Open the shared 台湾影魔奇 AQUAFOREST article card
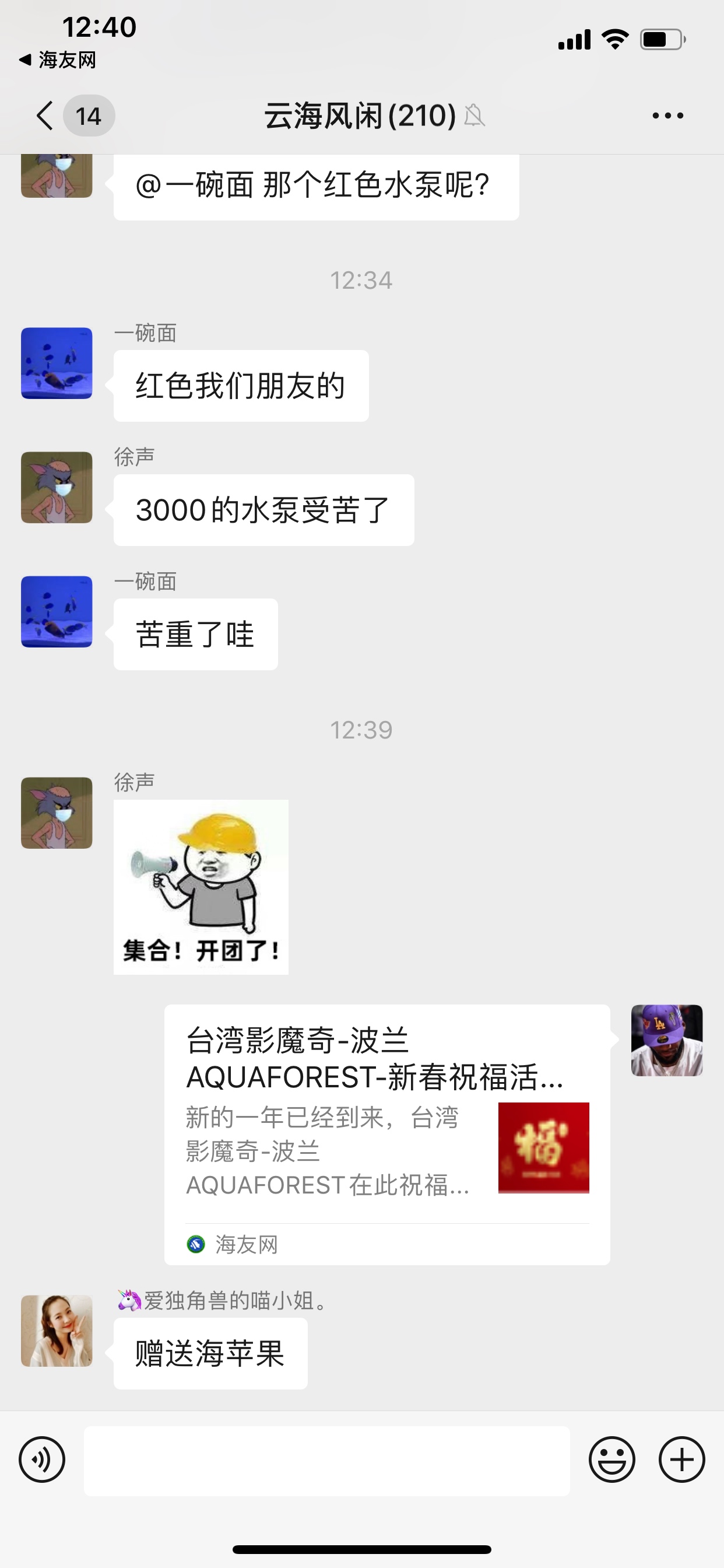This screenshot has height=1568, width=724. [x=387, y=1133]
